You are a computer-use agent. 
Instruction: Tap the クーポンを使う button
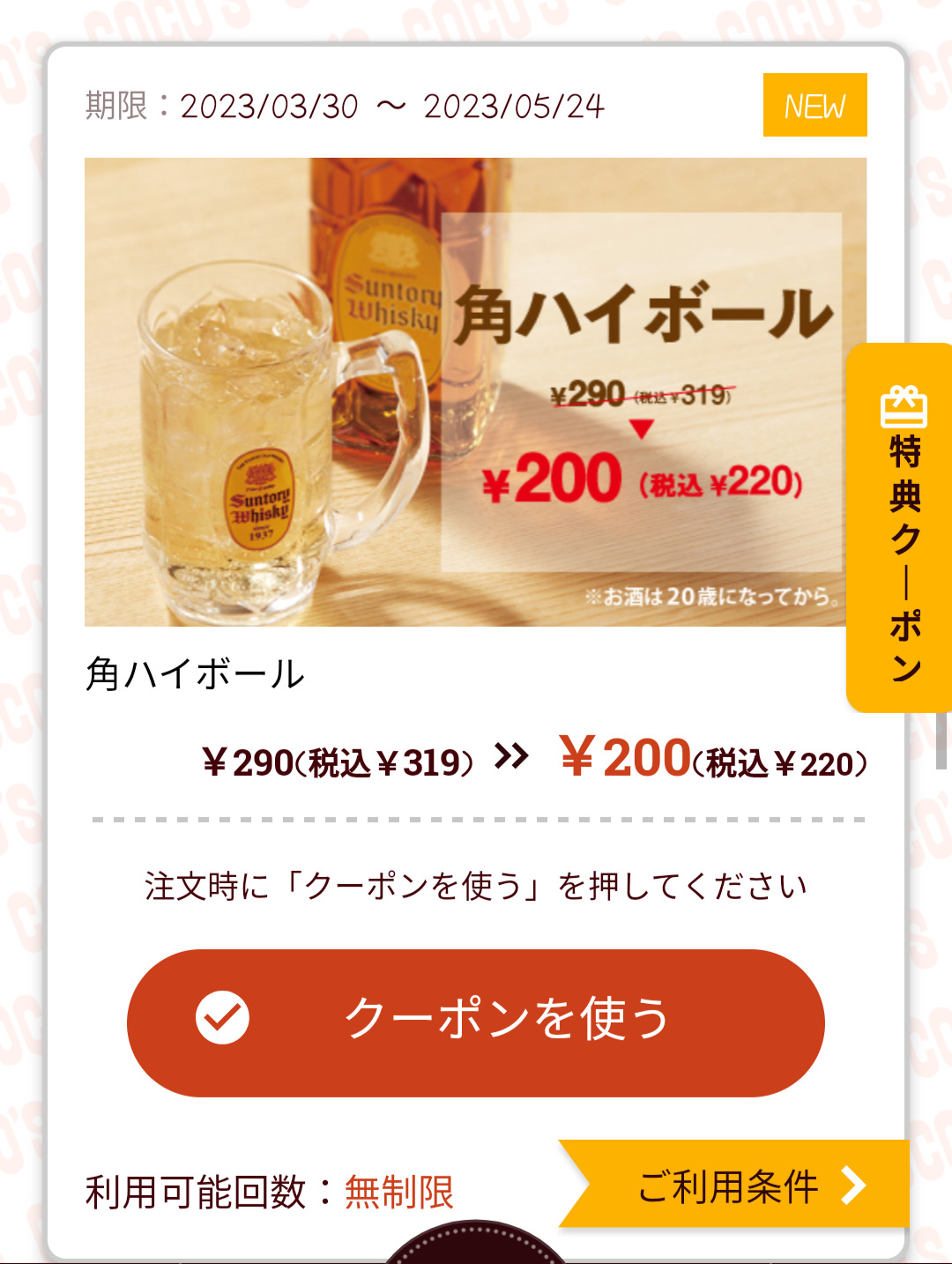pyautogui.click(x=476, y=1022)
